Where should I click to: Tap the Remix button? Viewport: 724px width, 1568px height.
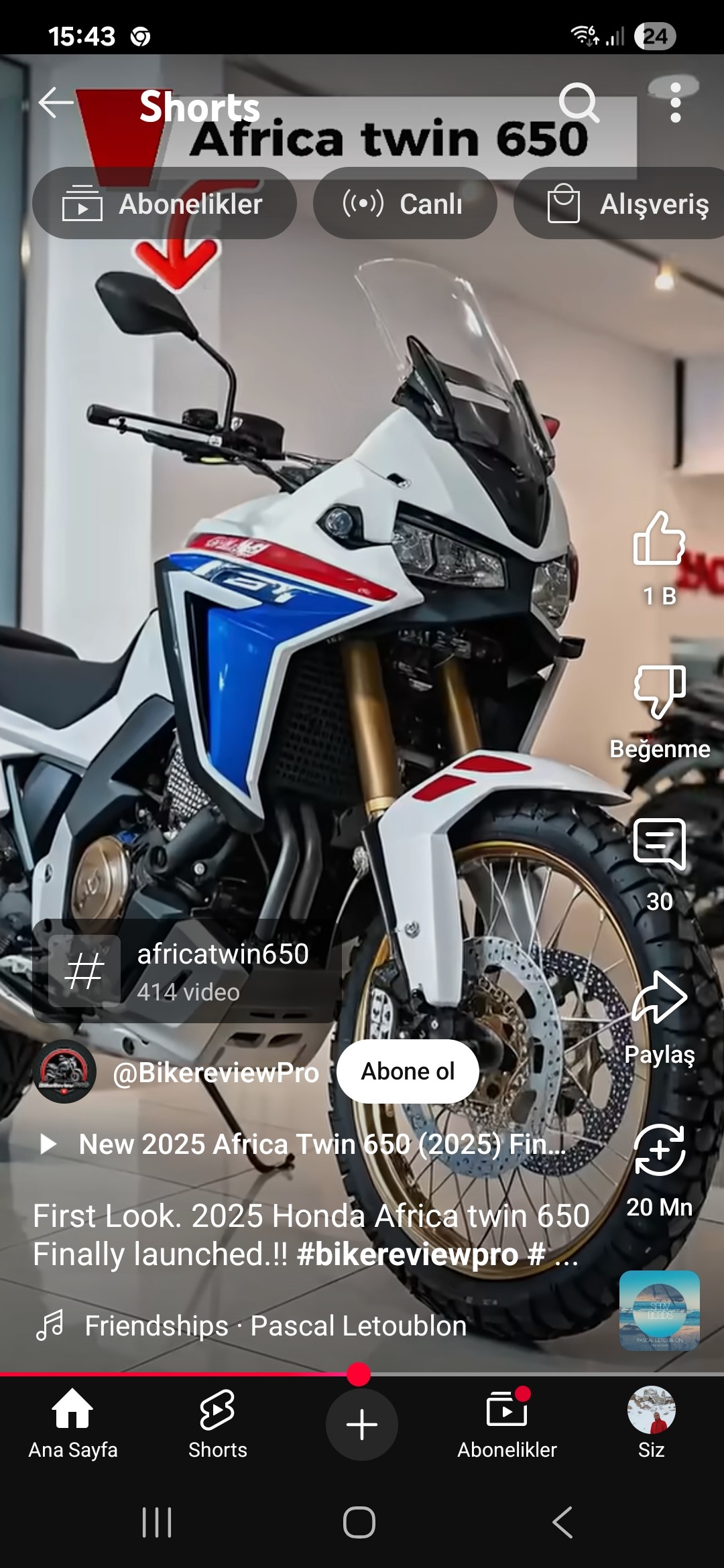coord(659,1151)
